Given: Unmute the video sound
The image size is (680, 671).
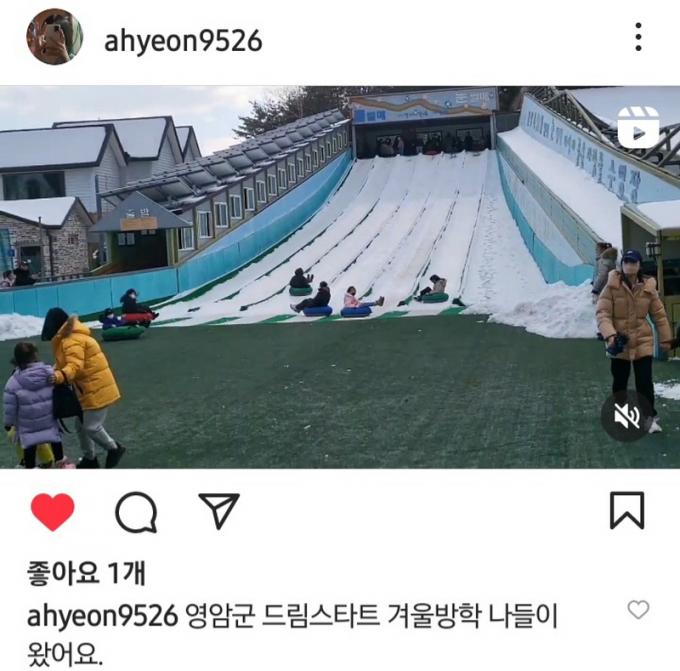Looking at the screenshot, I should (626, 416).
